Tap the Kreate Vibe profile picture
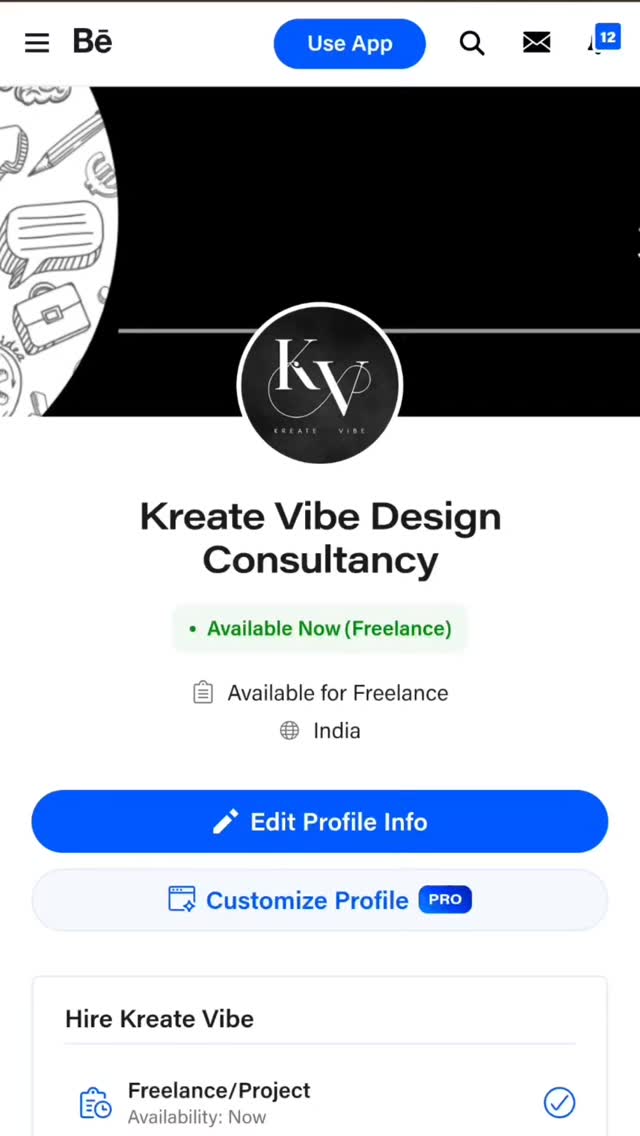This screenshot has width=640, height=1136. tap(320, 385)
